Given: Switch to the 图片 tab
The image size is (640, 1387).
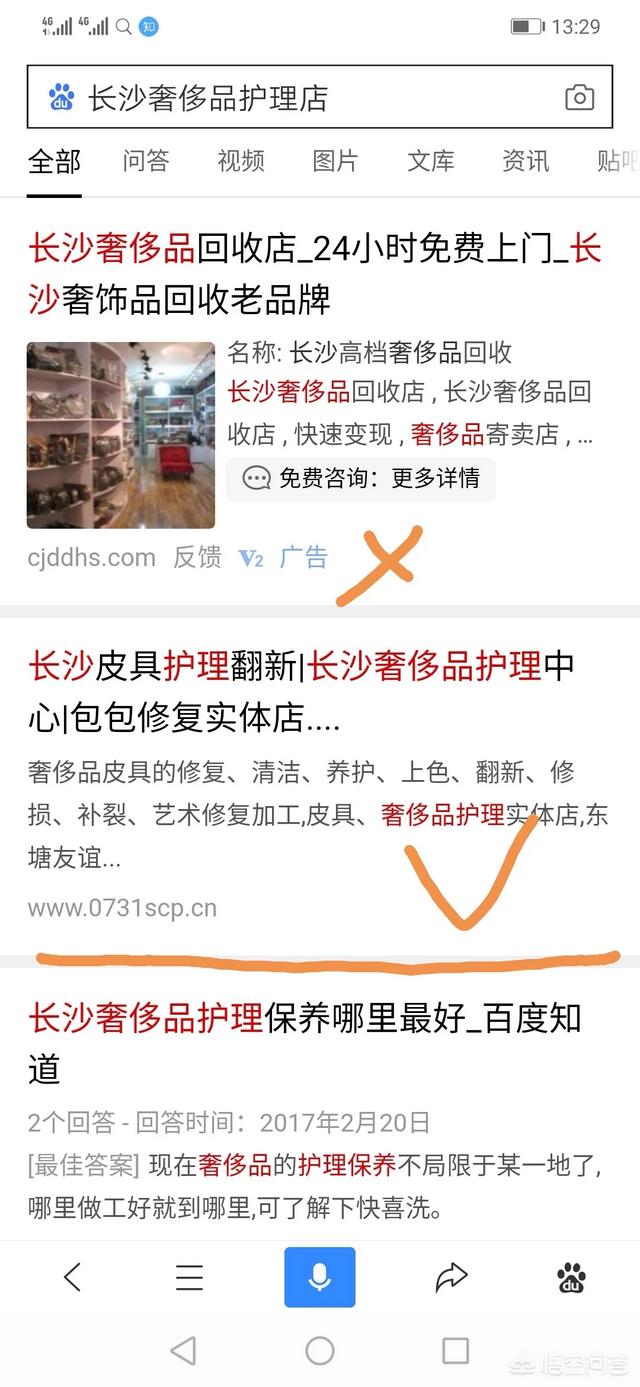Looking at the screenshot, I should 335,160.
